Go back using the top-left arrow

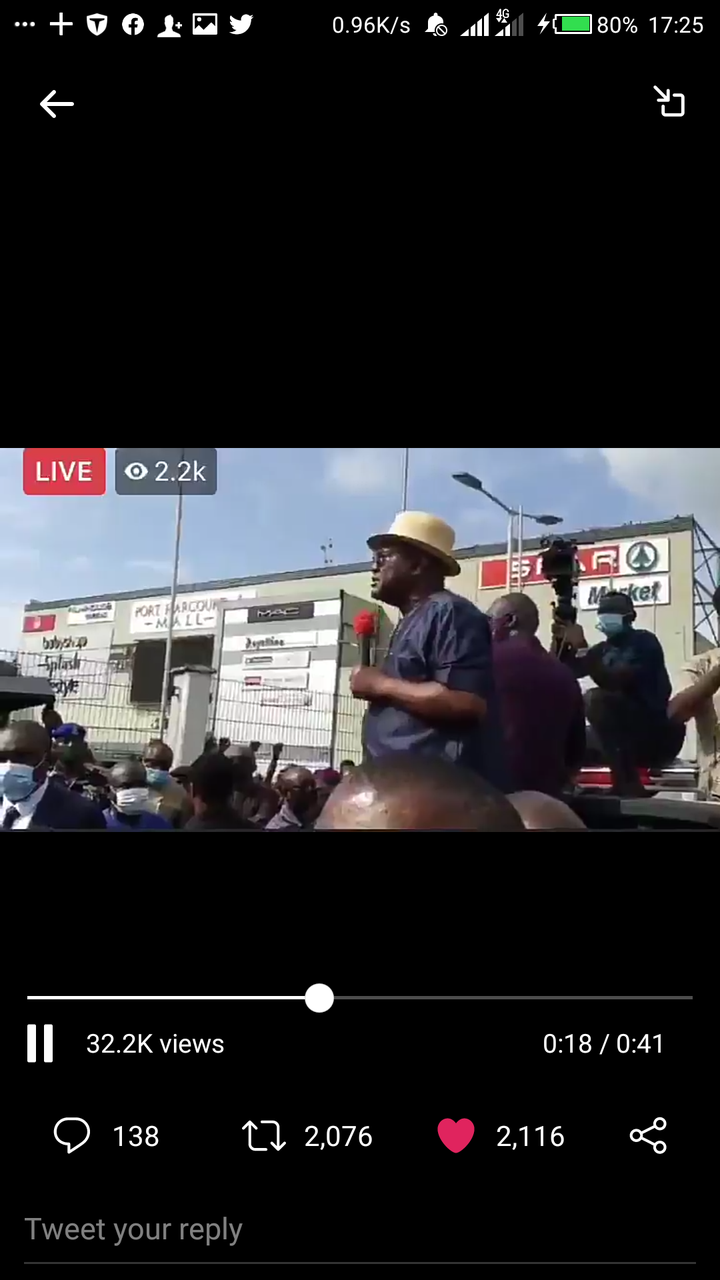click(56, 104)
